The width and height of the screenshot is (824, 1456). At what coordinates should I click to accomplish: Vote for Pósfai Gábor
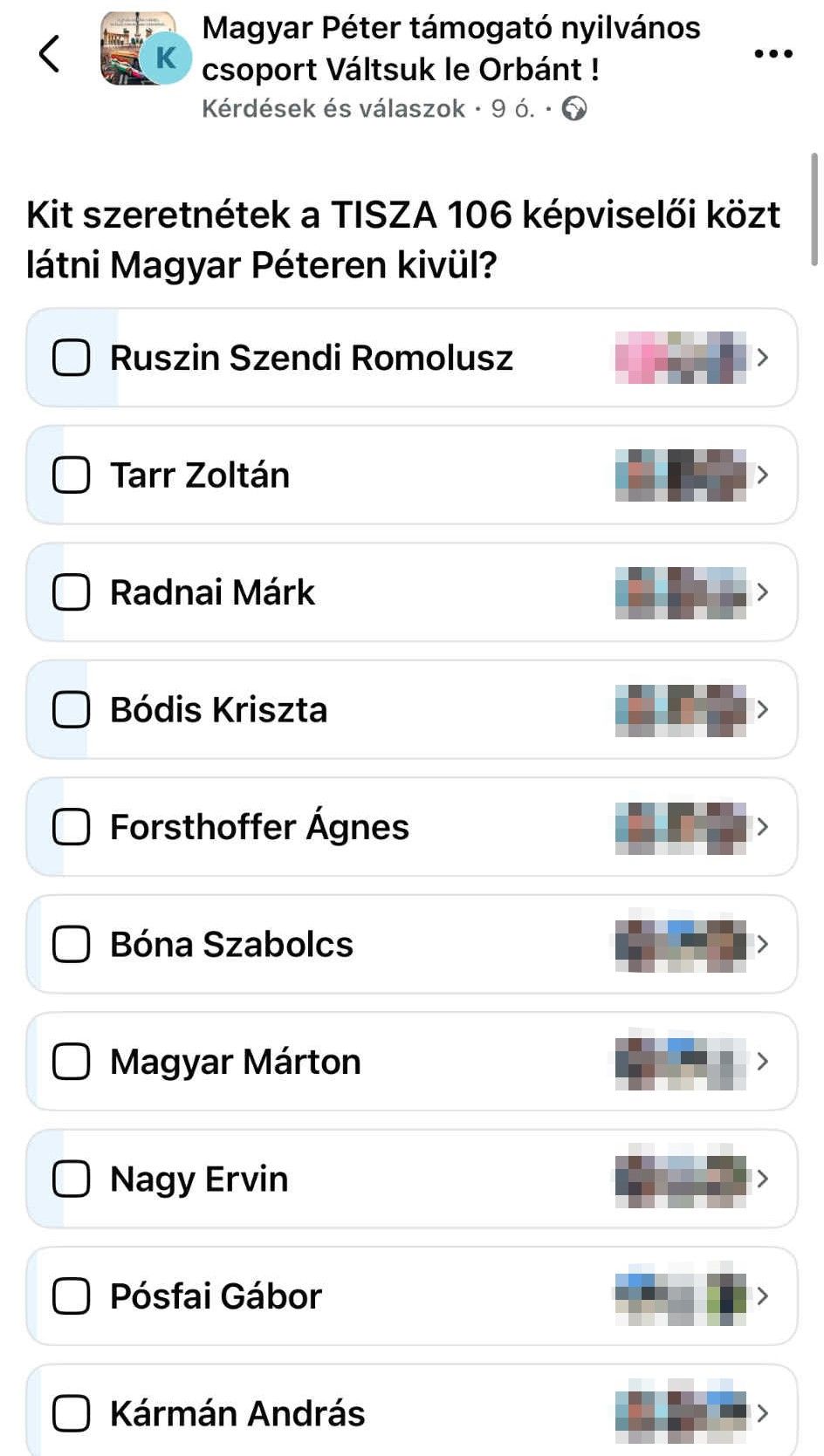pyautogui.click(x=72, y=1296)
